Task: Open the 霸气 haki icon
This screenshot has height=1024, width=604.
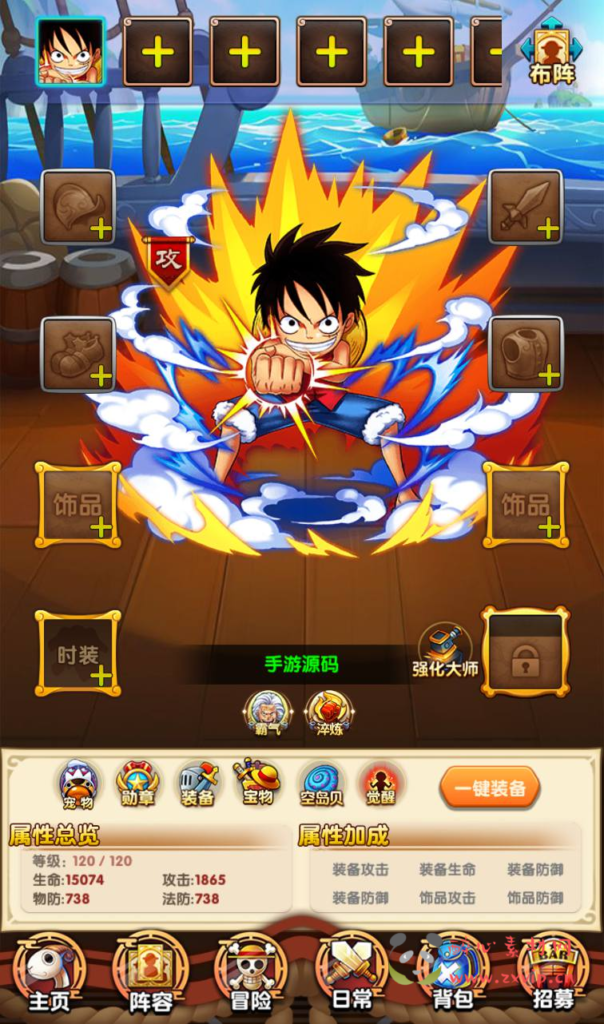Action: point(266,714)
